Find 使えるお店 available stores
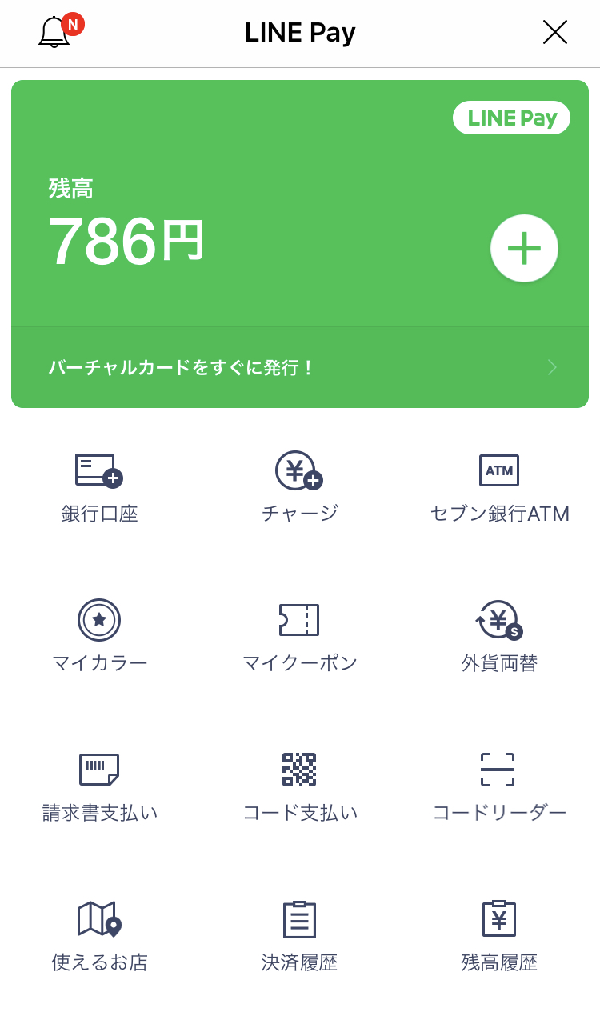This screenshot has height=1032, width=600. [x=99, y=936]
